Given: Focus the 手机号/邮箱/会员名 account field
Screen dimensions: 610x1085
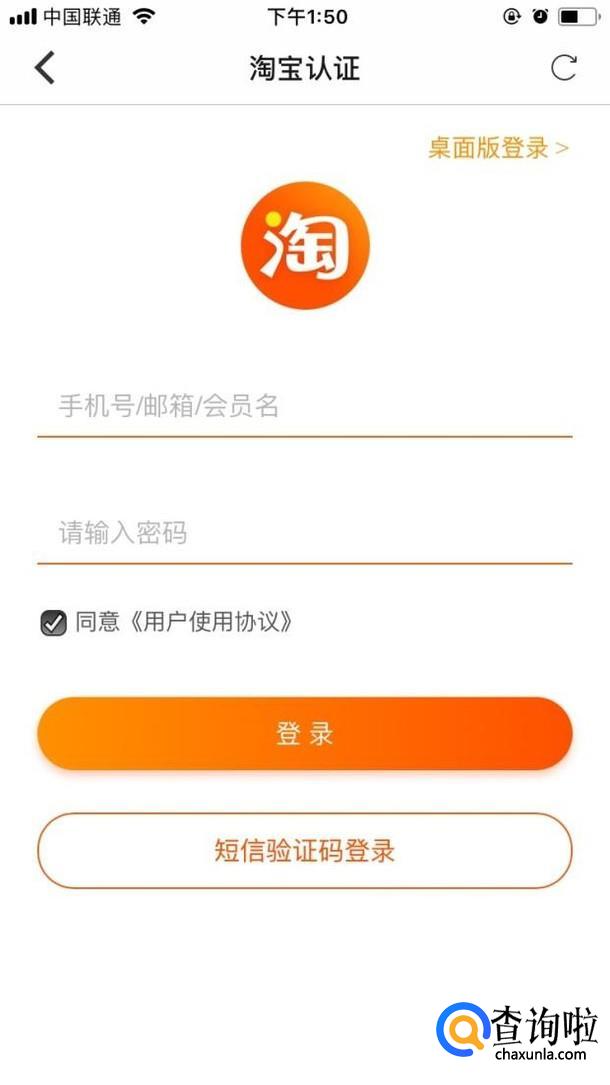Looking at the screenshot, I should [304, 407].
